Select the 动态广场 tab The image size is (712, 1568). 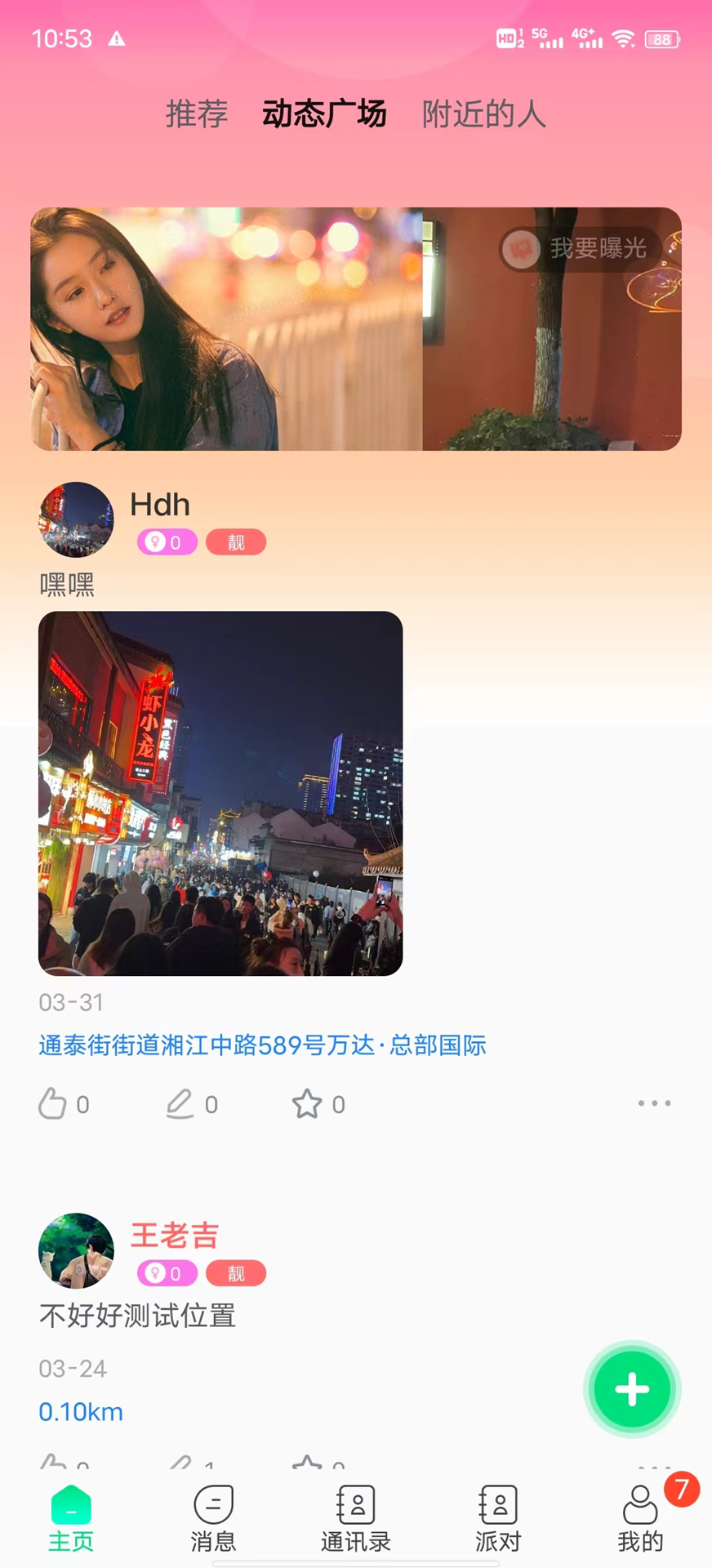coord(324,114)
